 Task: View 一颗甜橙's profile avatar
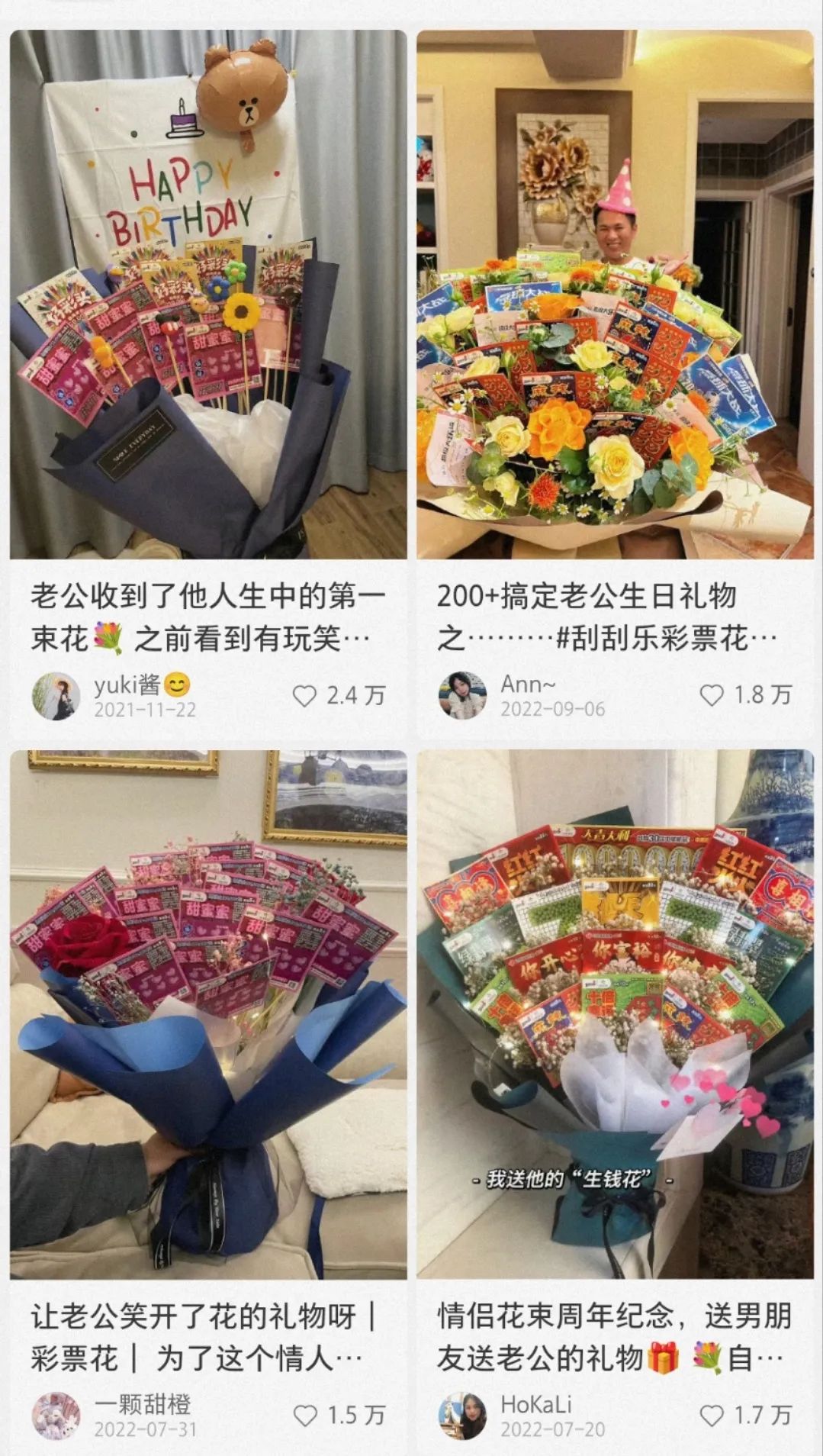(x=56, y=1416)
